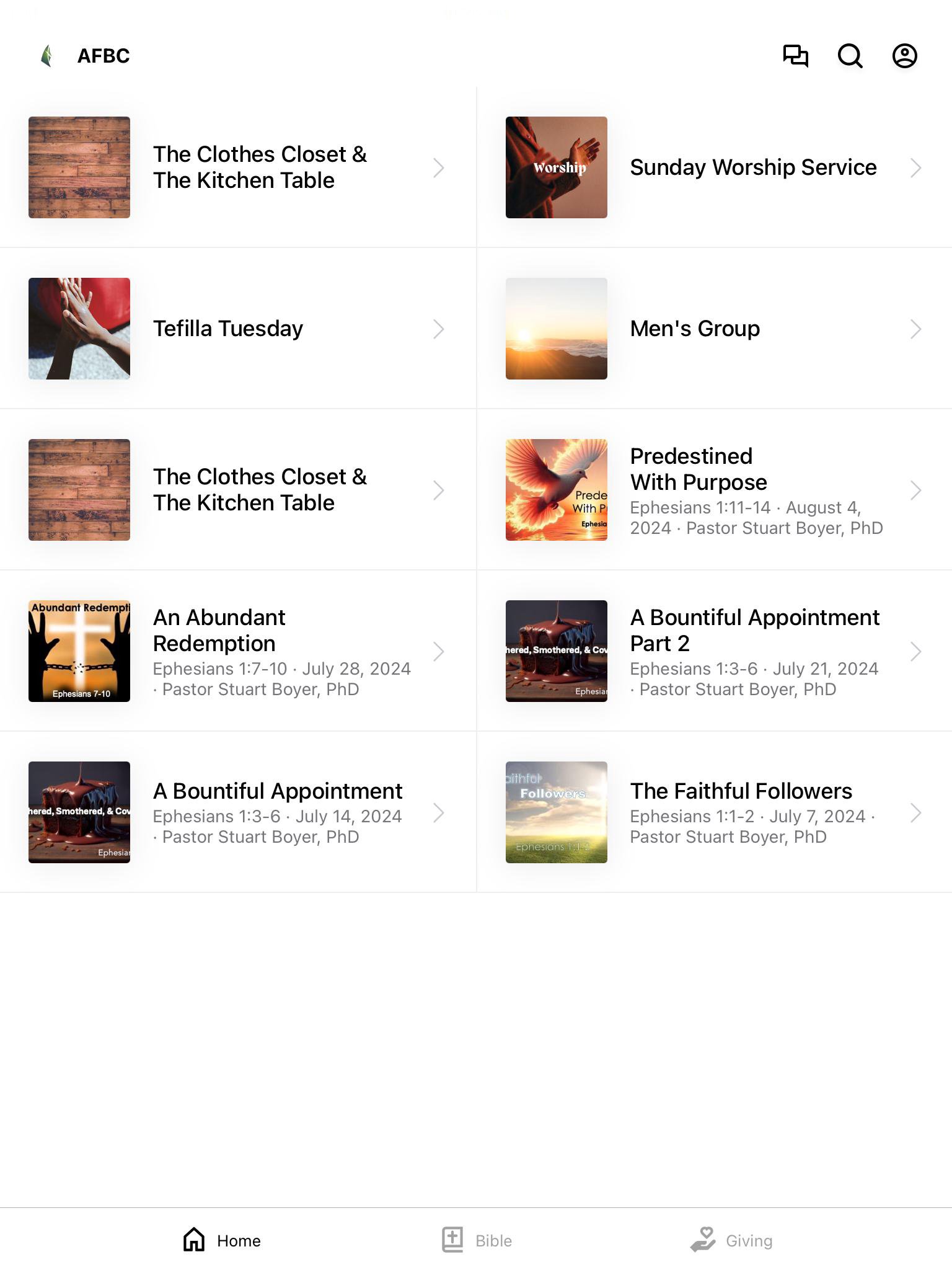Open the Men's Group item
The width and height of the screenshot is (952, 1270).
point(714,329)
